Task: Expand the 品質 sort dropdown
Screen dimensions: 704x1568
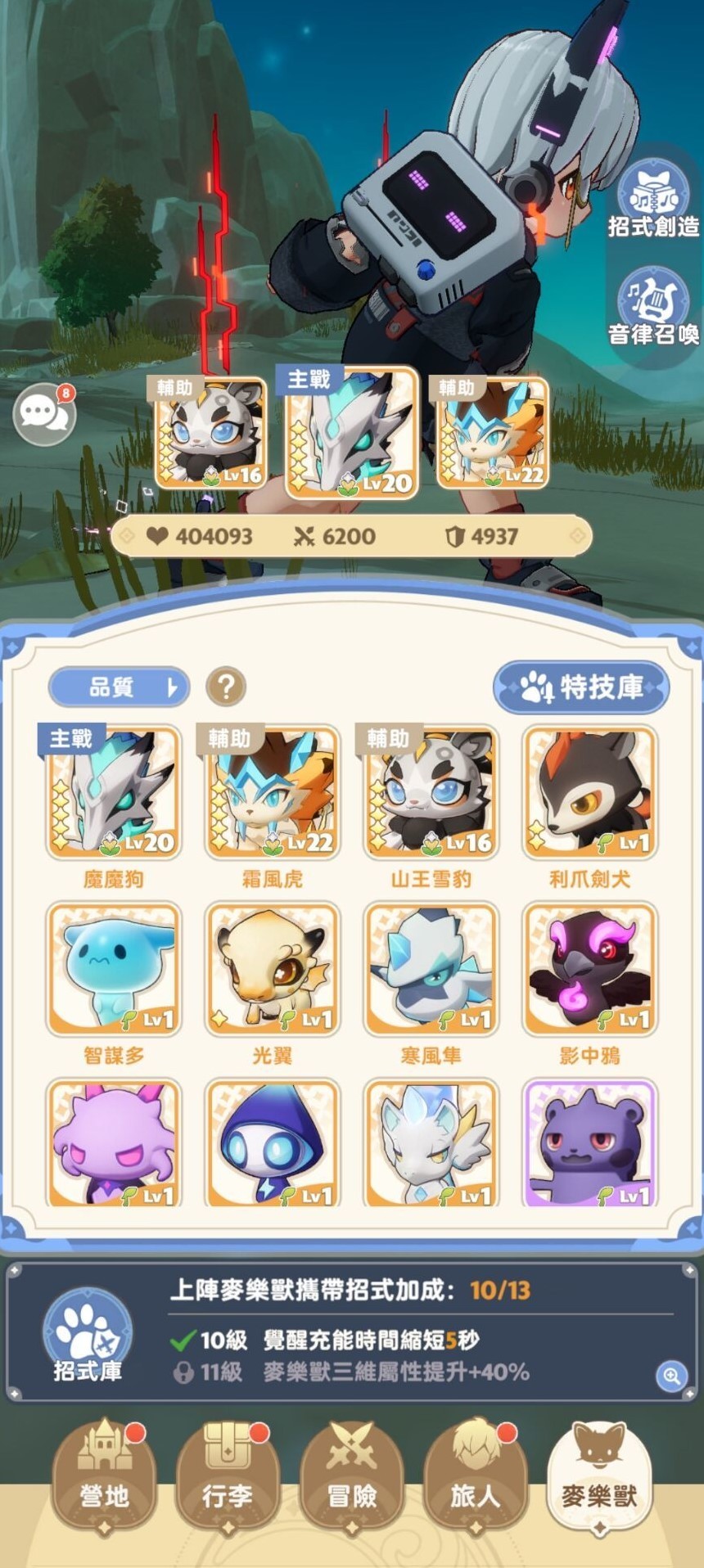Action: tap(119, 687)
